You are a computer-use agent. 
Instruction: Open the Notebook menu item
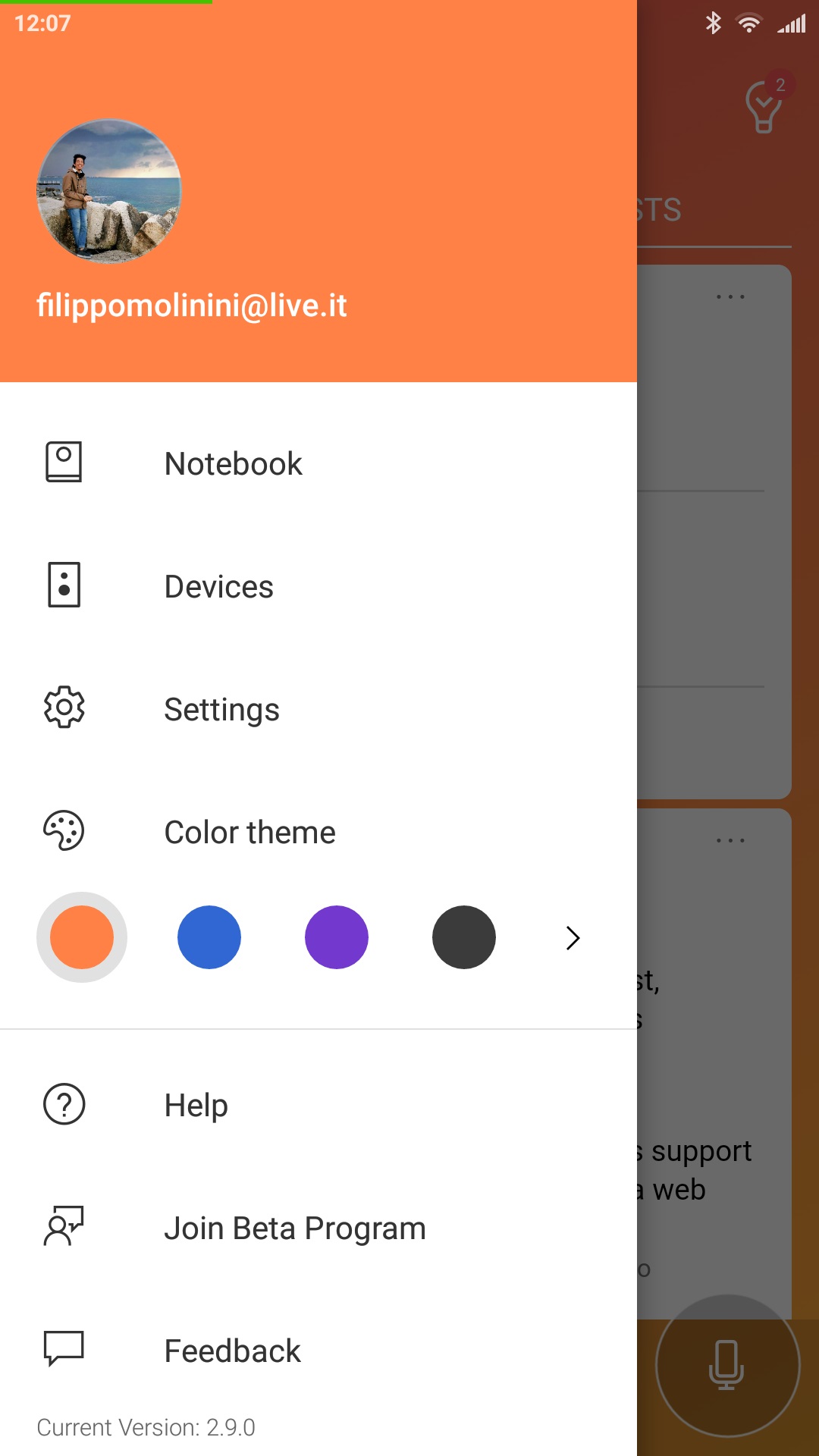pyautogui.click(x=318, y=463)
